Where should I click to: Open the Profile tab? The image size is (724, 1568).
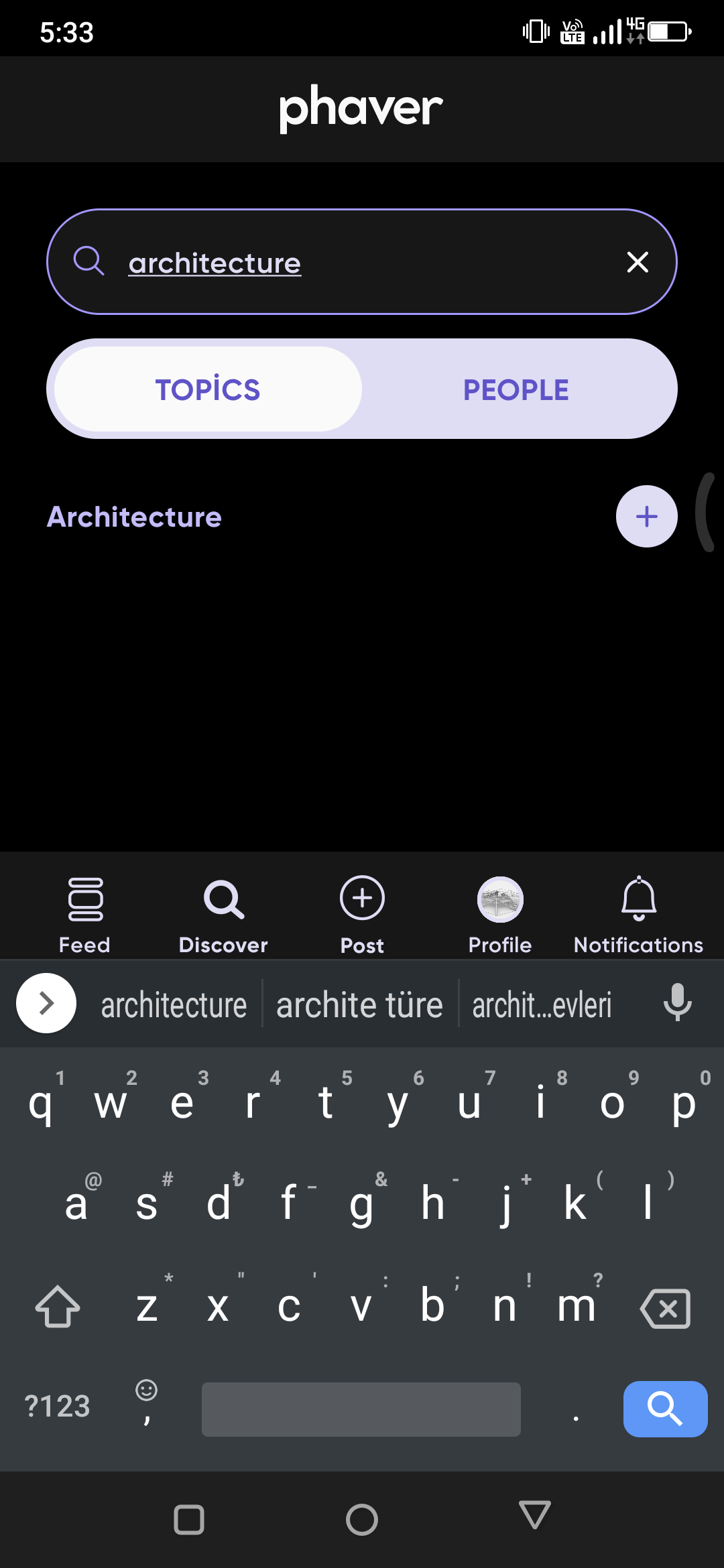pyautogui.click(x=500, y=915)
